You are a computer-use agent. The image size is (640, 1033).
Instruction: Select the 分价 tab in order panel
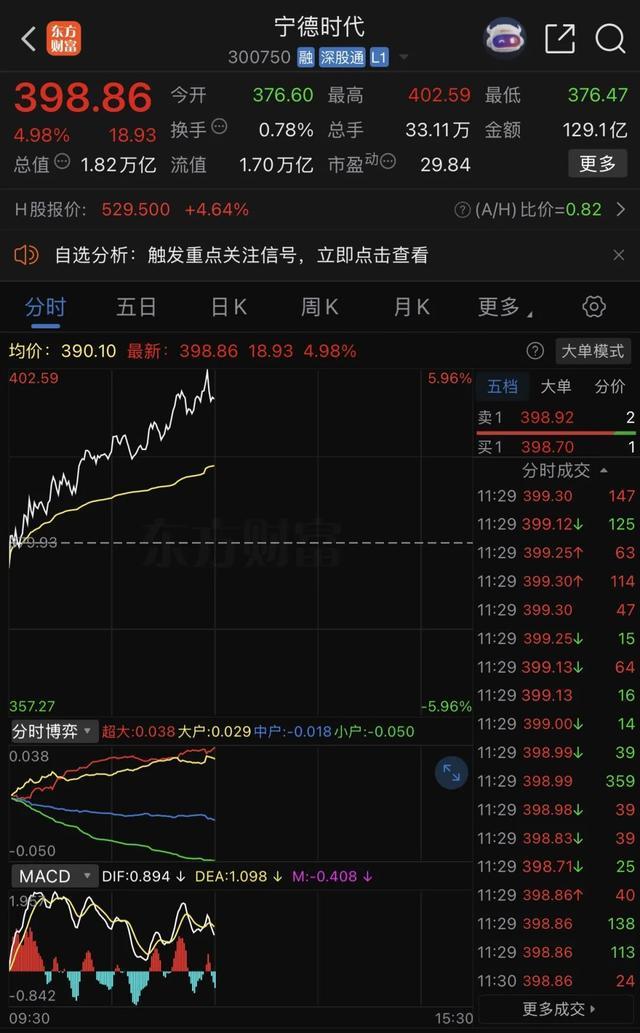[610, 387]
